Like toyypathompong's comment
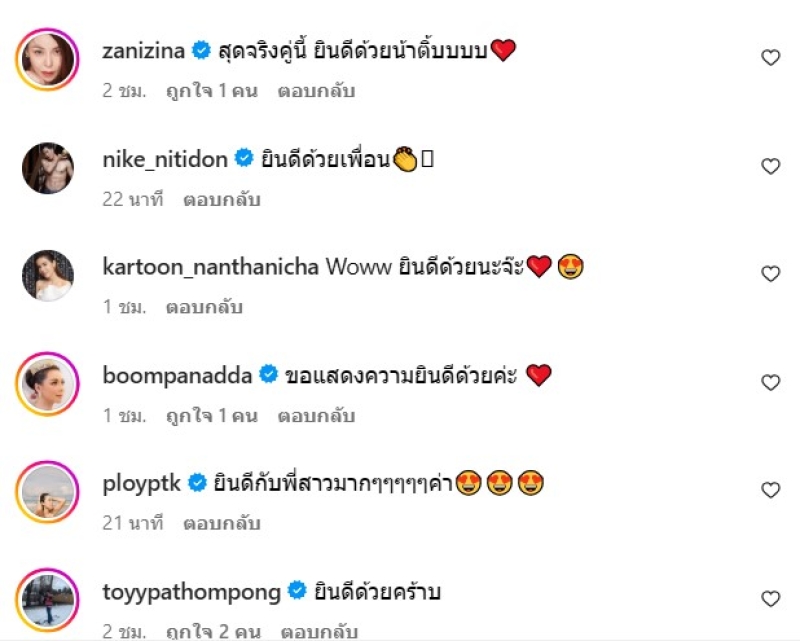The height and width of the screenshot is (641, 800). coord(770,598)
